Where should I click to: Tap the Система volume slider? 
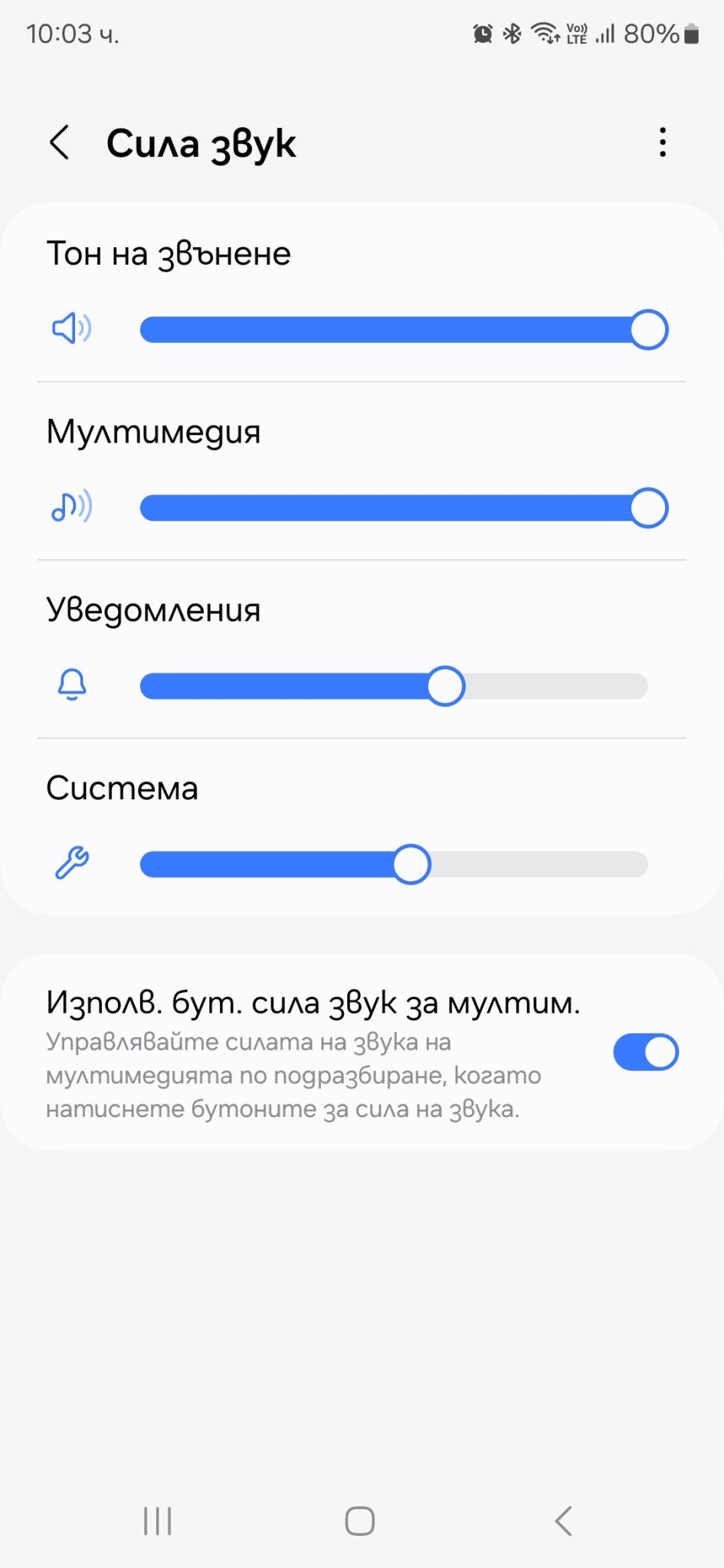coord(394,864)
